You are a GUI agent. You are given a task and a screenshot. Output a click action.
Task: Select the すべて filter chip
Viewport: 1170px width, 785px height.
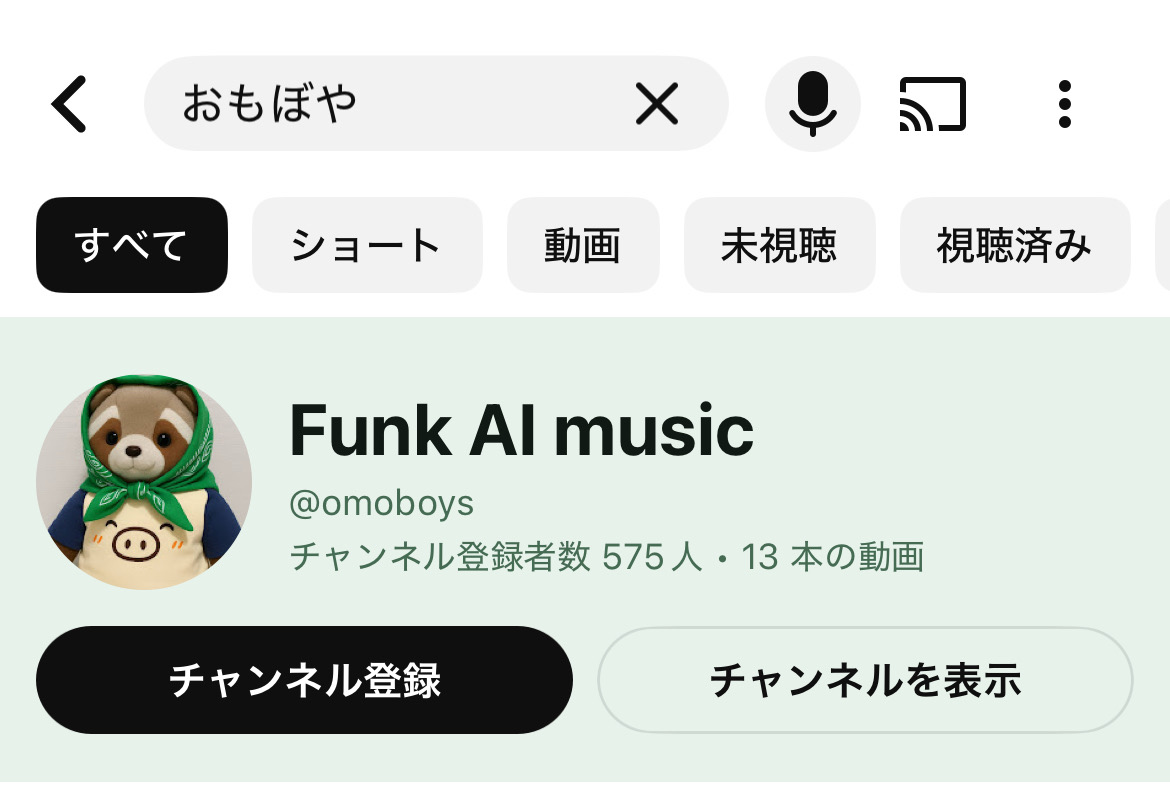132,245
